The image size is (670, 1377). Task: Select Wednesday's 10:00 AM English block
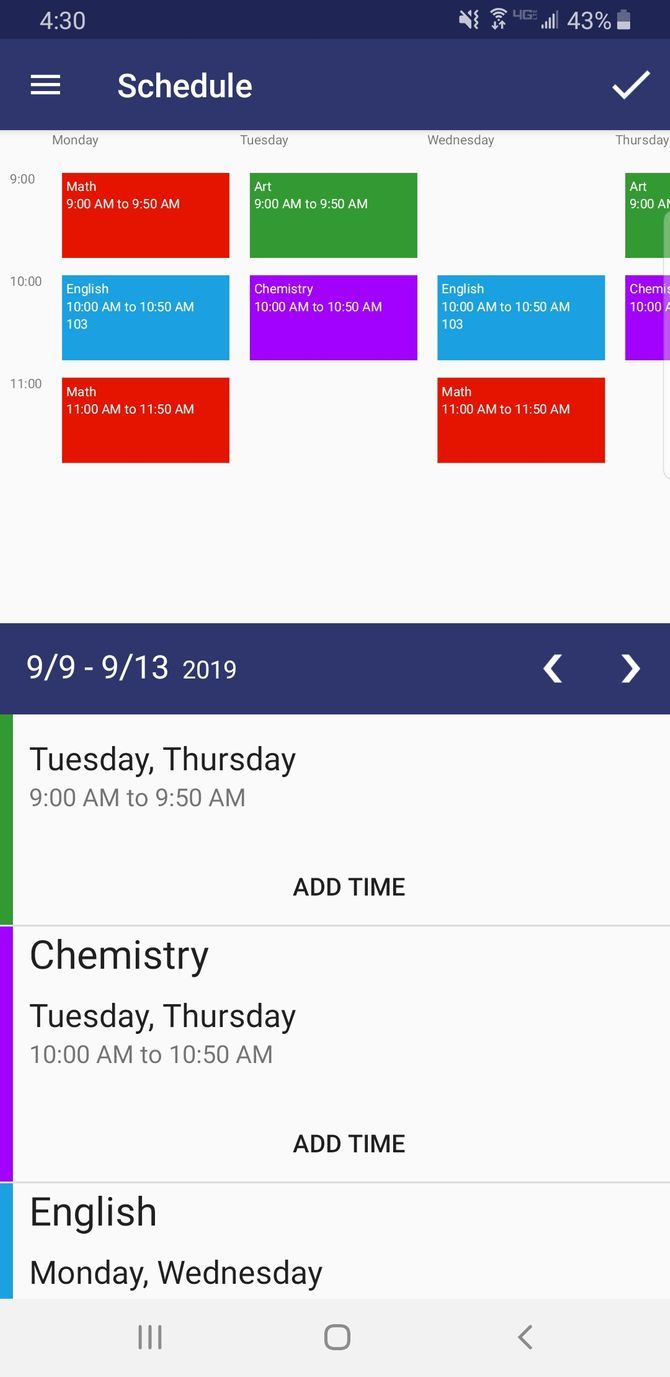(x=521, y=317)
